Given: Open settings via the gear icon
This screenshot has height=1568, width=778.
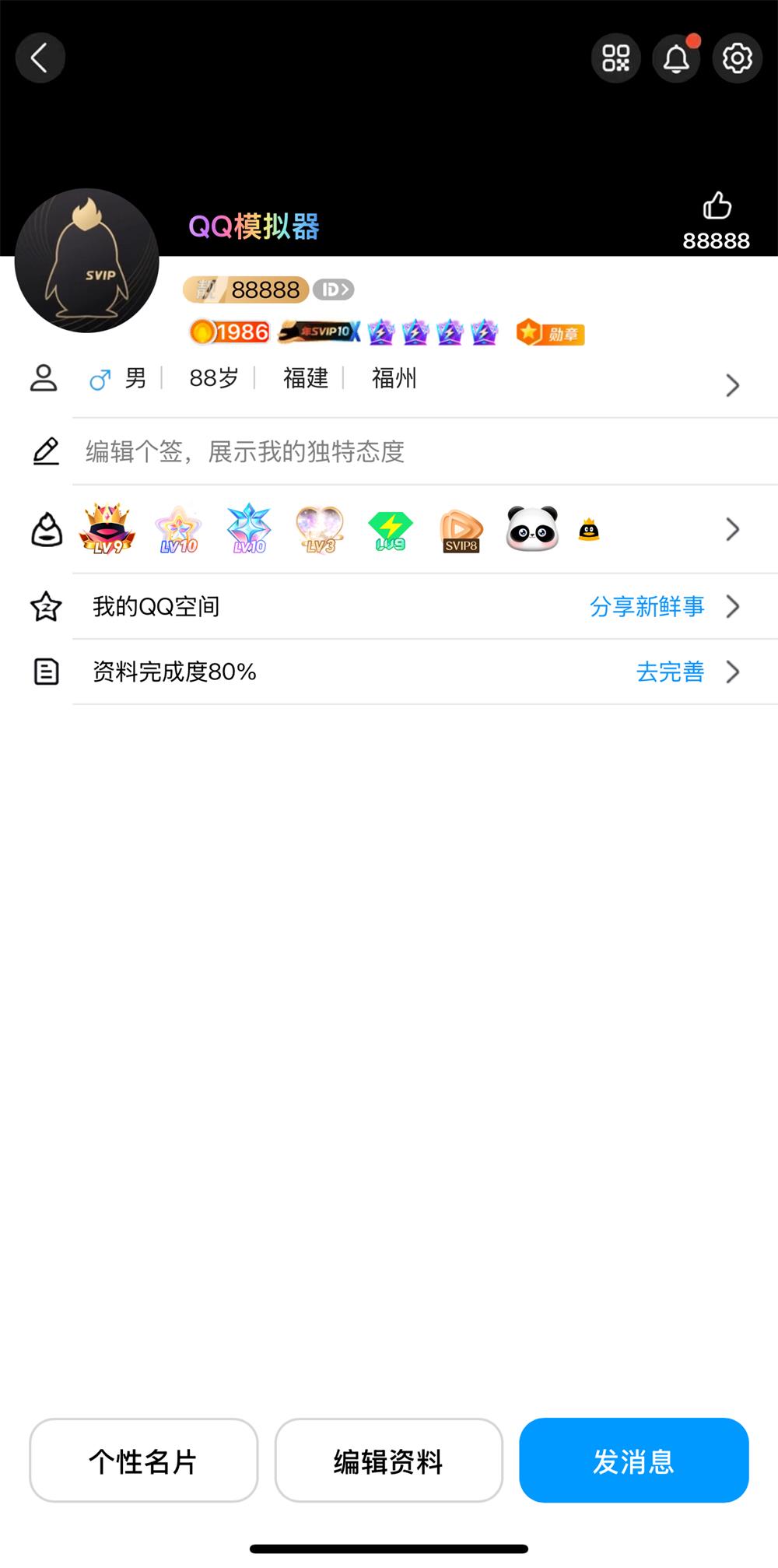Looking at the screenshot, I should click(x=736, y=58).
